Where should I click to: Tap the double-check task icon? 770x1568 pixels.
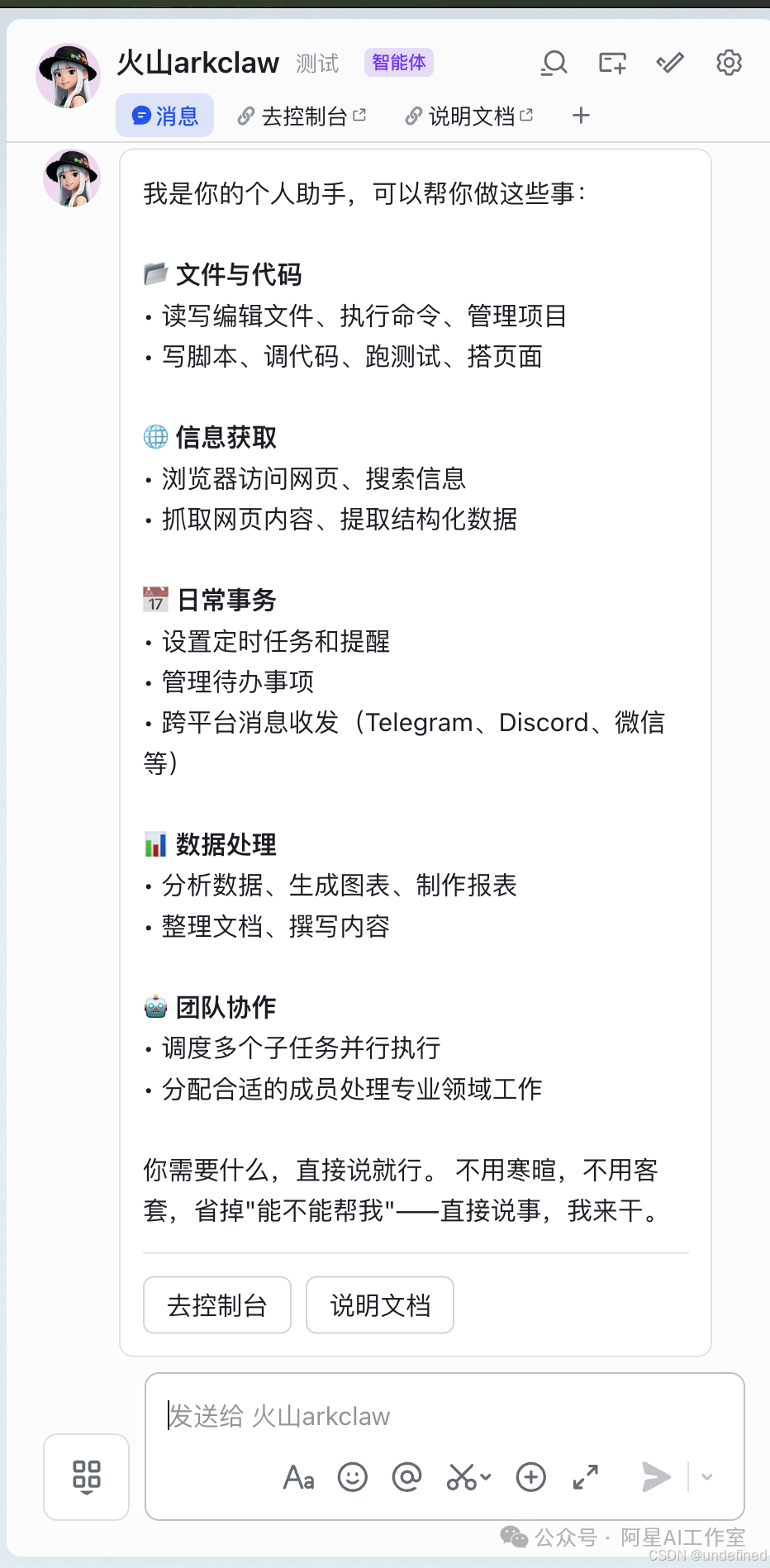click(670, 63)
